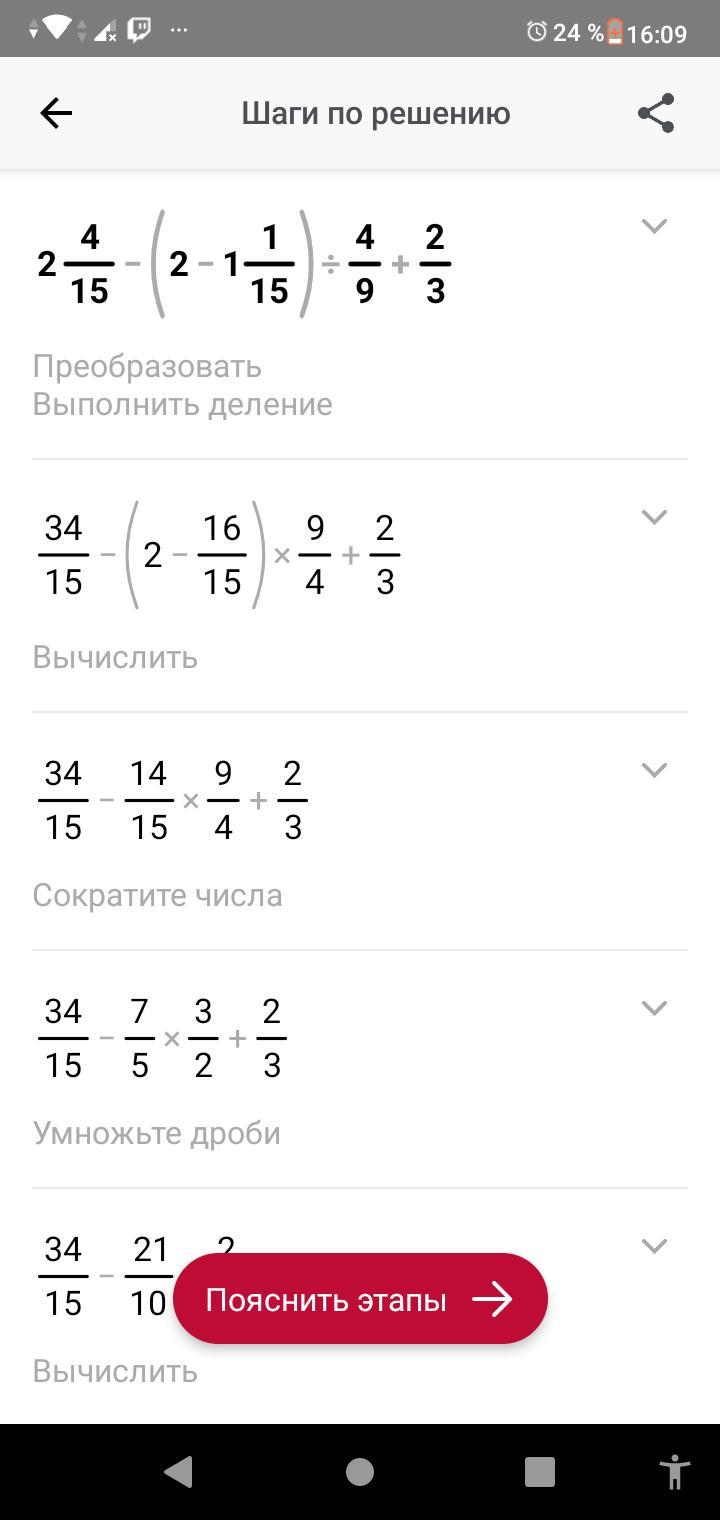Go back using the app bar arrow
The image size is (720, 1520).
[56, 113]
